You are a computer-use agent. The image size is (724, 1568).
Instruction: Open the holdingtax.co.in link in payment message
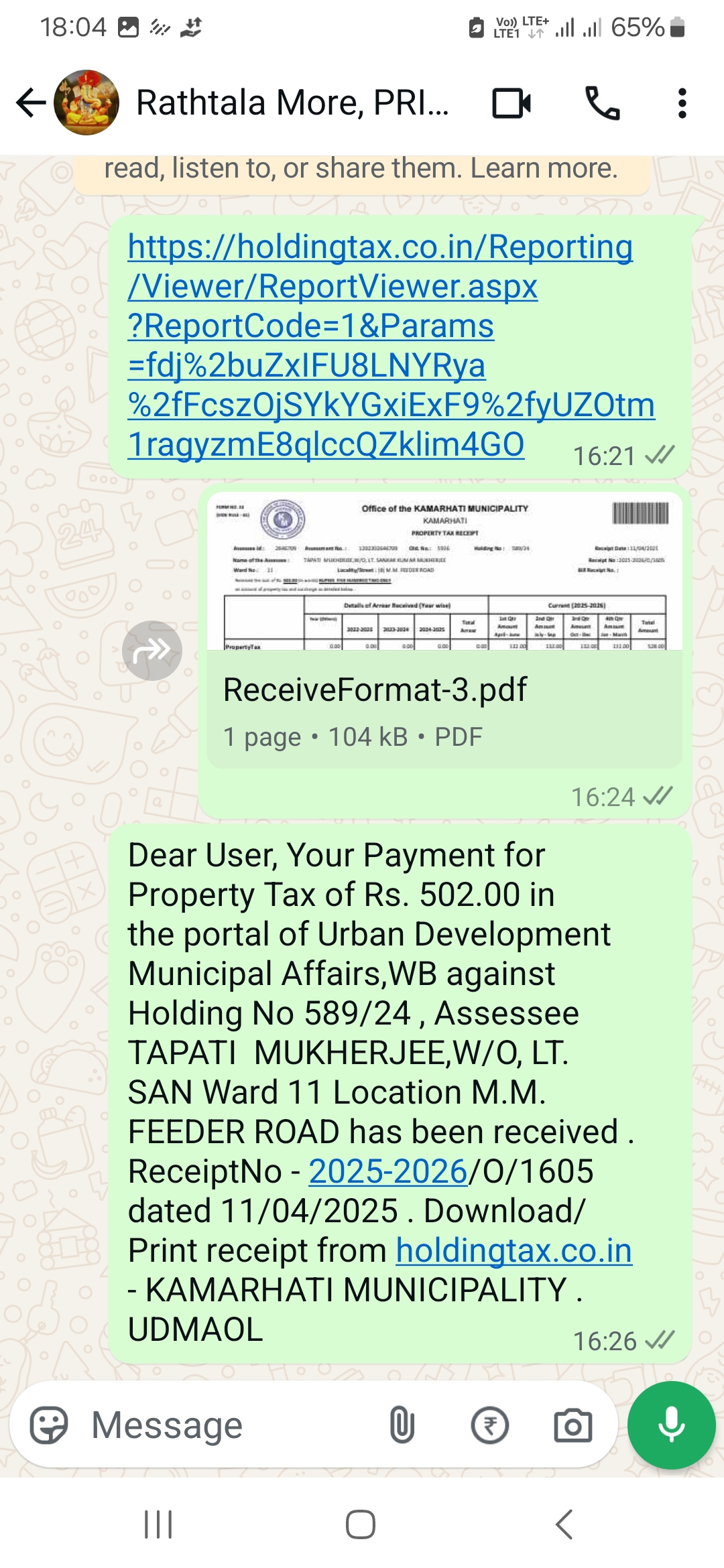tap(514, 1250)
